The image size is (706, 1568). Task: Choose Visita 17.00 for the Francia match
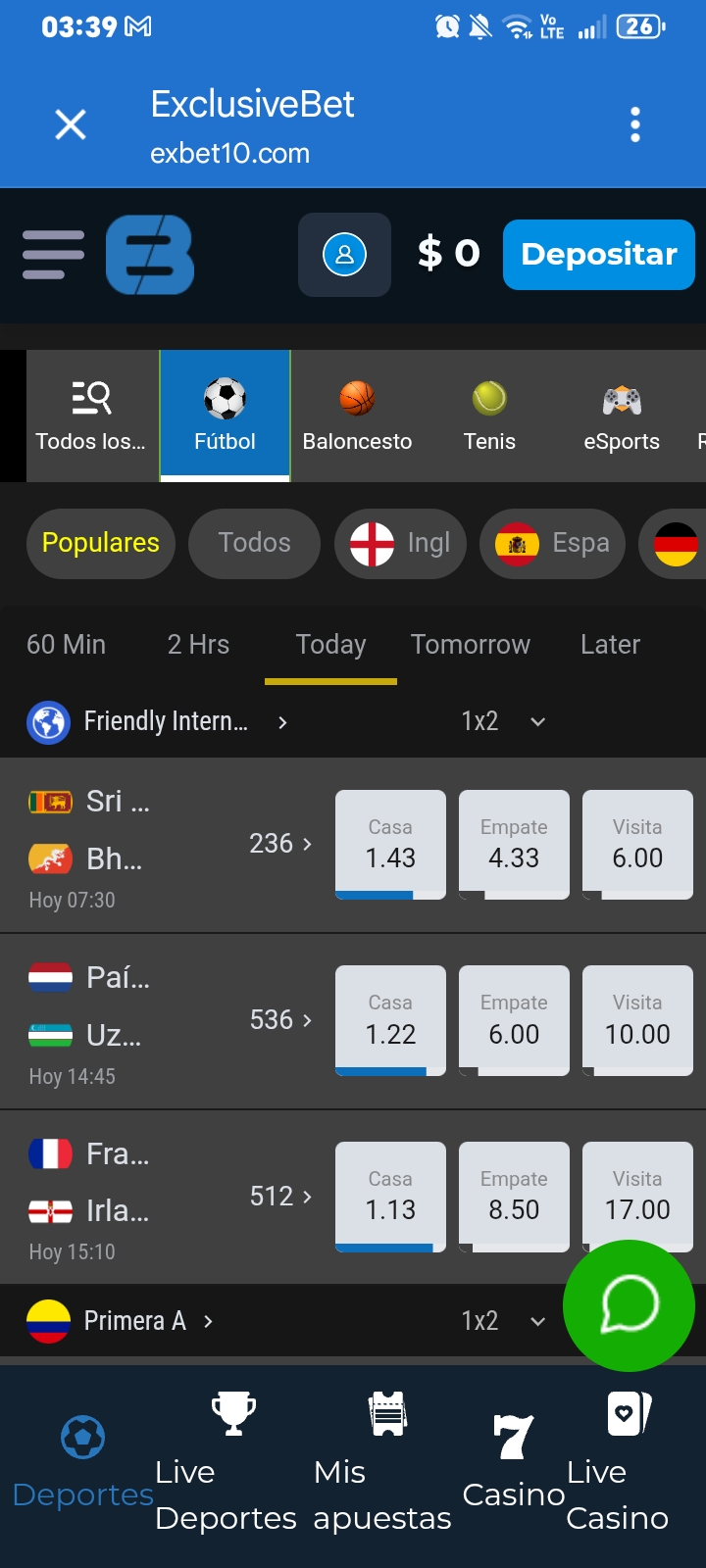(637, 1197)
